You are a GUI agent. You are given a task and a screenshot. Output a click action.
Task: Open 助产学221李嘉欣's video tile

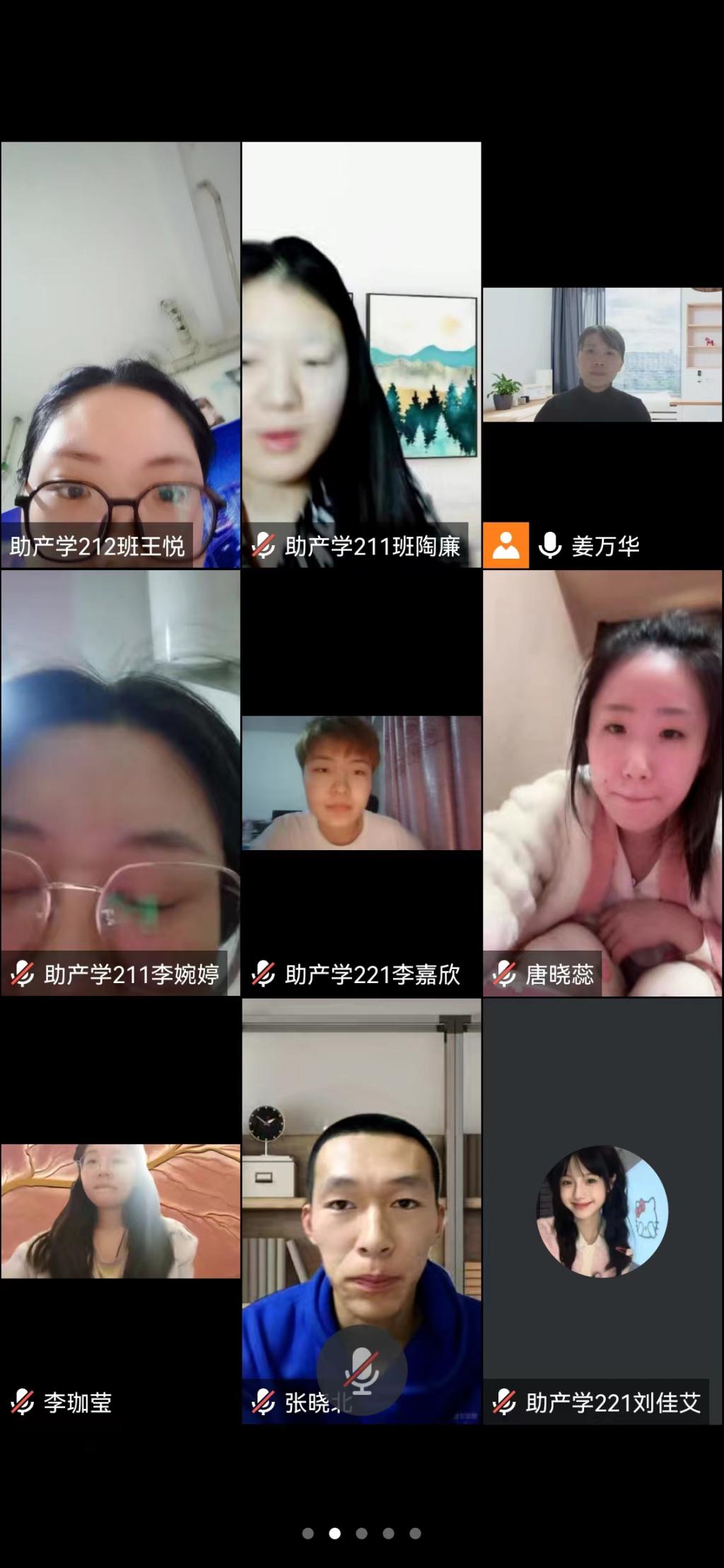point(361,783)
